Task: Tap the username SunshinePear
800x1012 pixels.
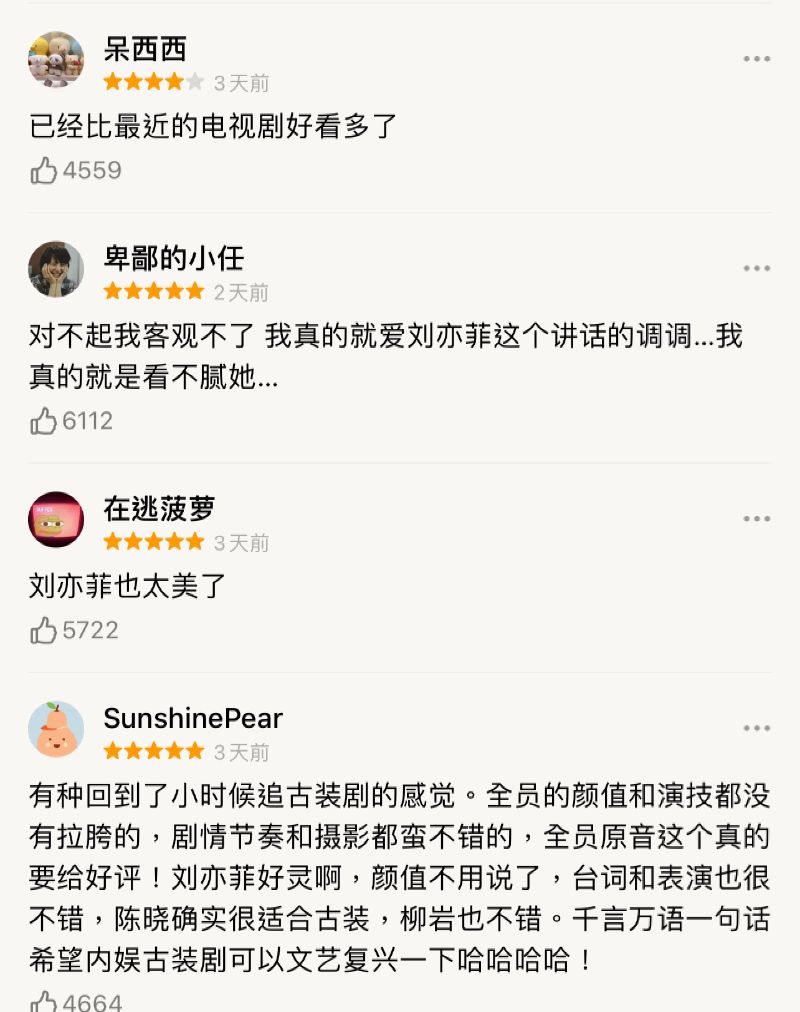Action: pos(193,718)
